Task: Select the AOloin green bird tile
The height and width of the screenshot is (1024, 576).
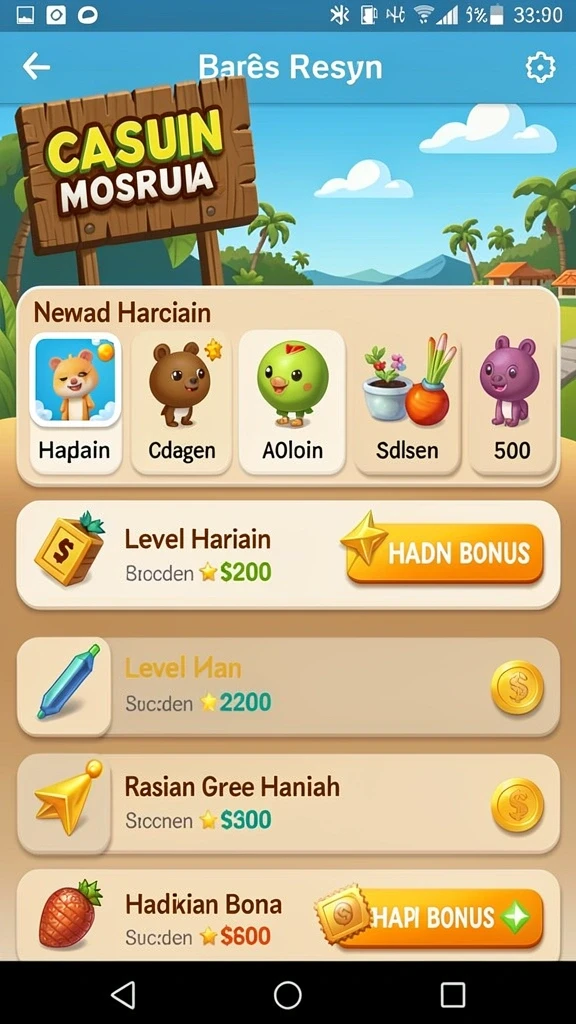Action: 292,403
